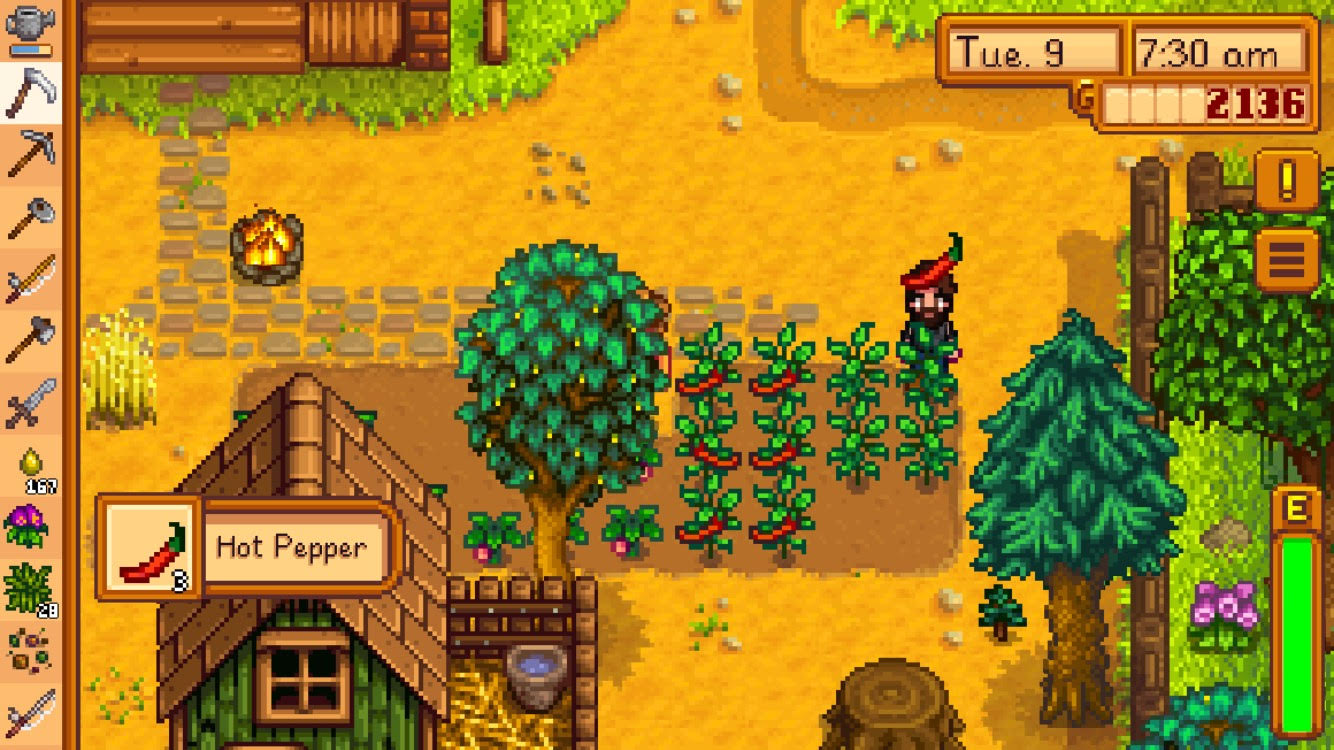Select the watering can in the toolbar
Screen dimensions: 1334x750
point(30,26)
